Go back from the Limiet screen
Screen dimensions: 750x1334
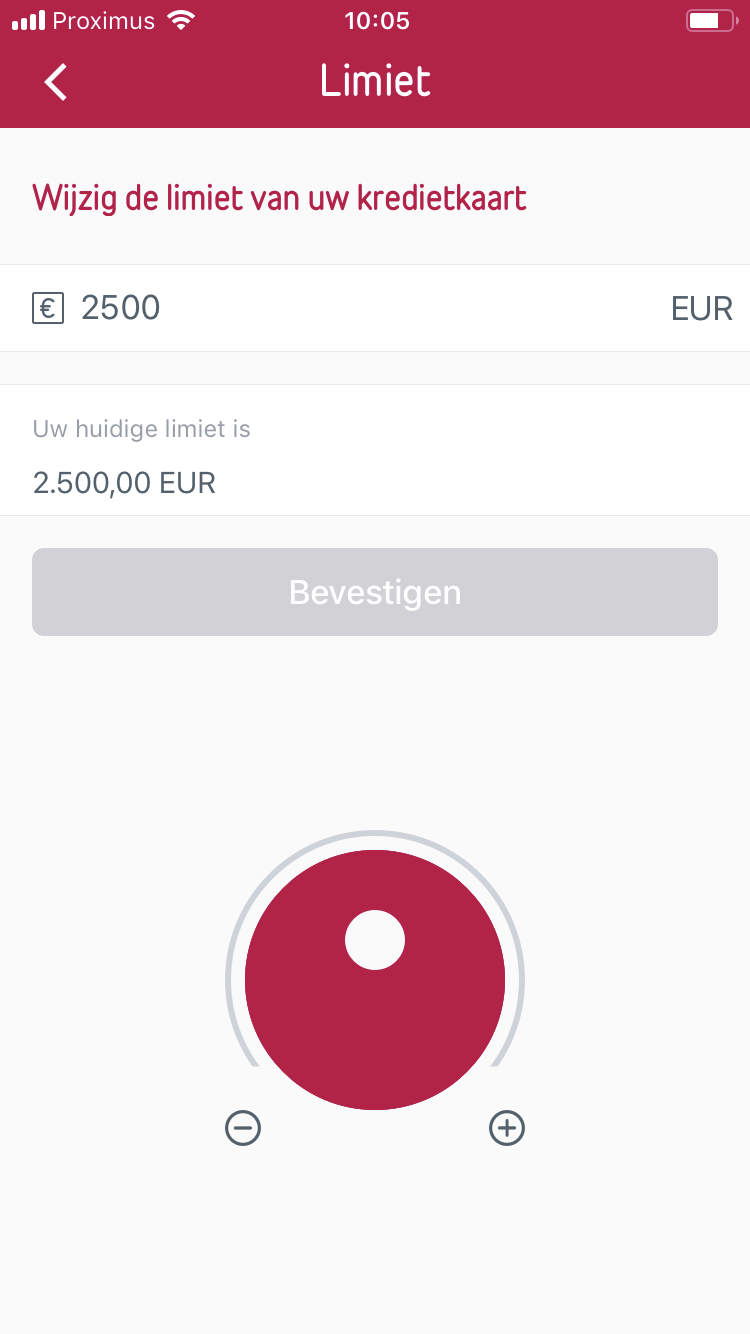click(56, 82)
